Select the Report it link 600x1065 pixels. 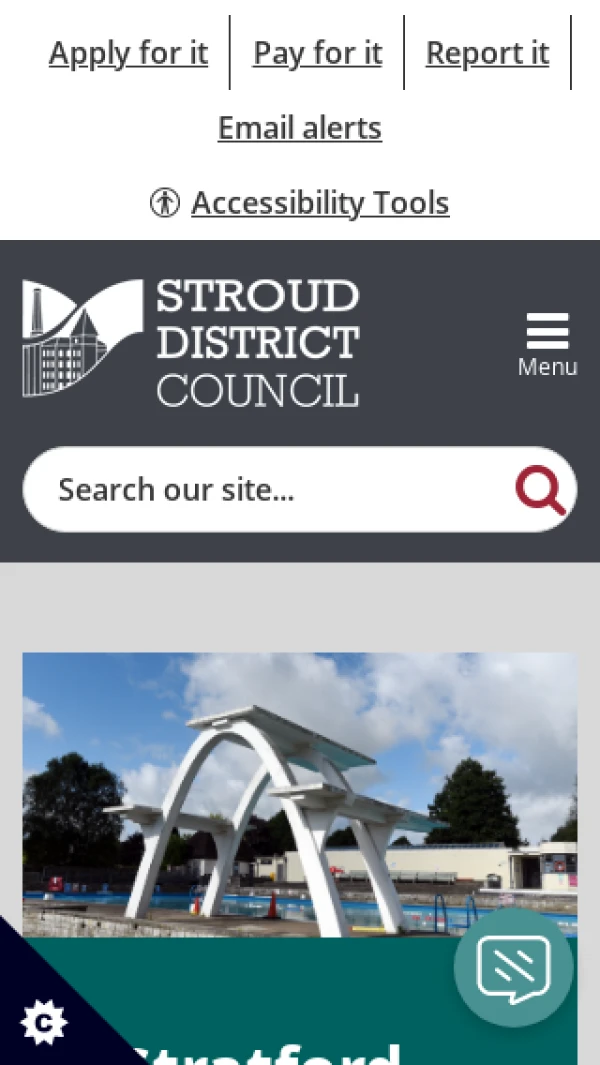487,53
